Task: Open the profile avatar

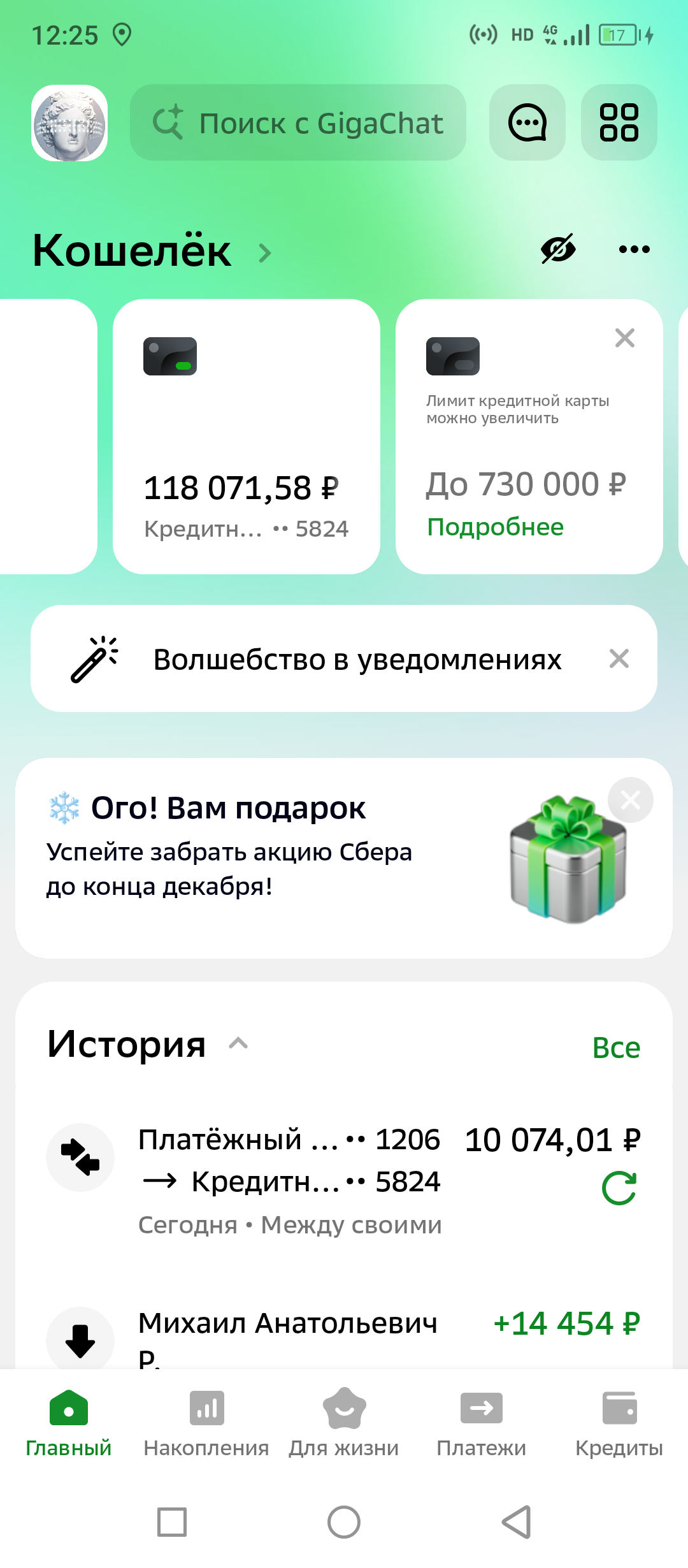Action: 69,123
